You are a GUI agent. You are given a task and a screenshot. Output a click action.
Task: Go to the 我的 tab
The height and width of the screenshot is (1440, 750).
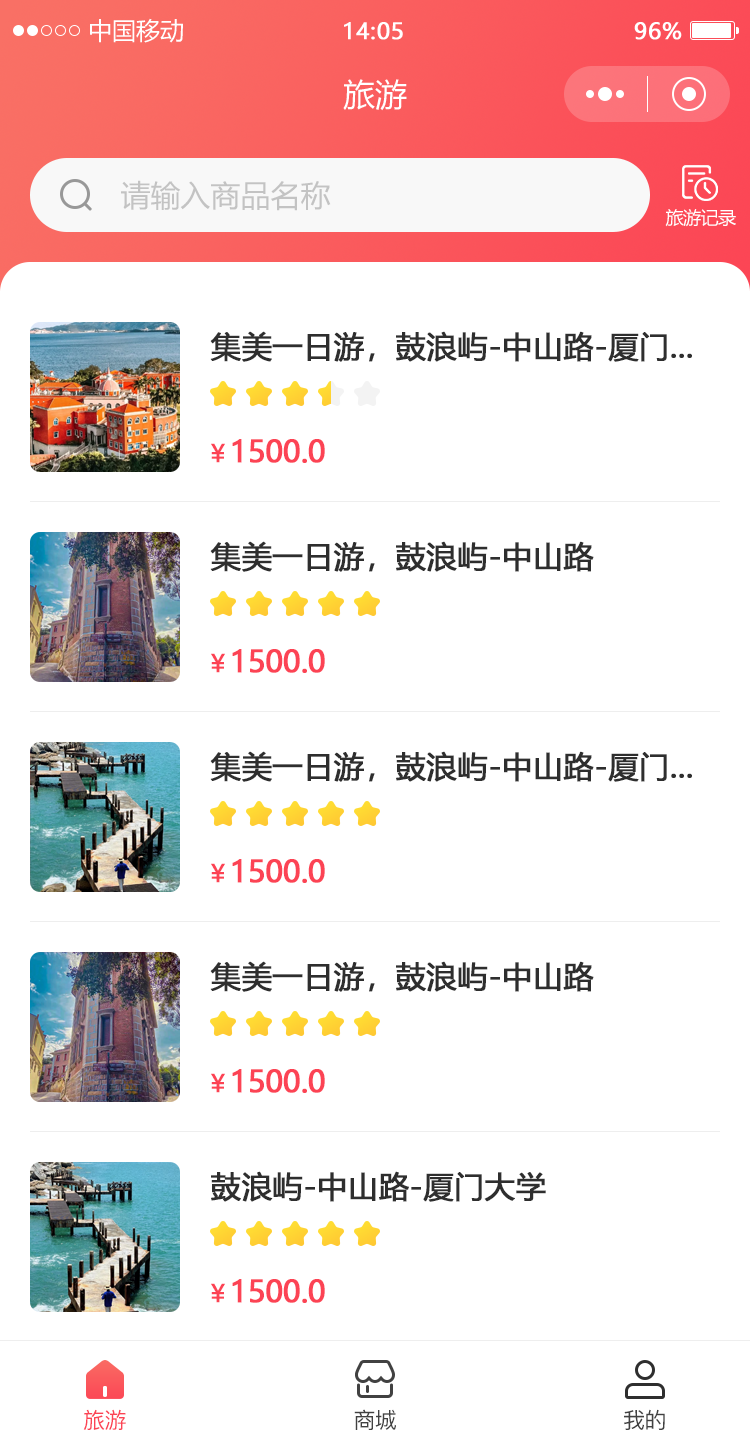[x=644, y=1395]
